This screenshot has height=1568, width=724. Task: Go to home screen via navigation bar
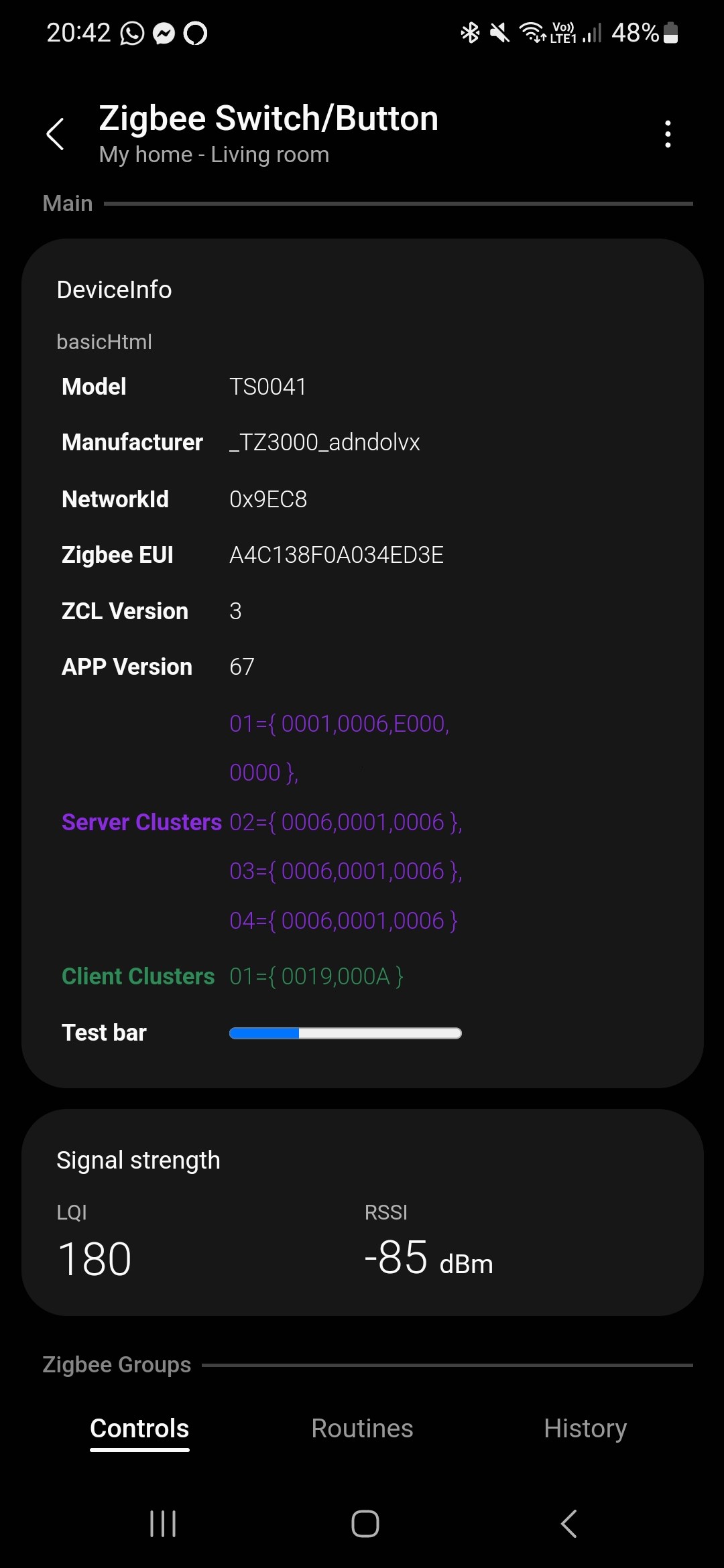pos(365,1524)
